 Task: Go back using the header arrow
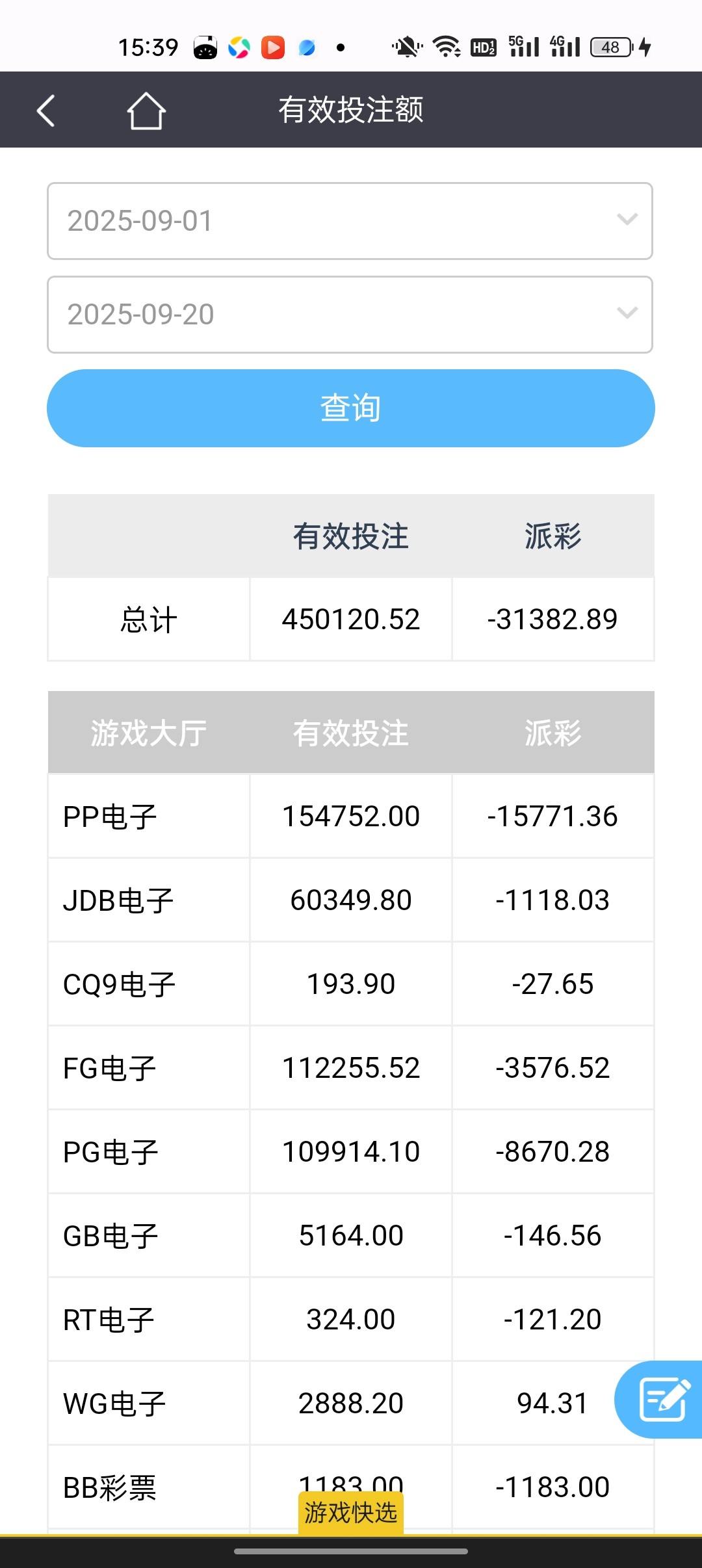45,111
